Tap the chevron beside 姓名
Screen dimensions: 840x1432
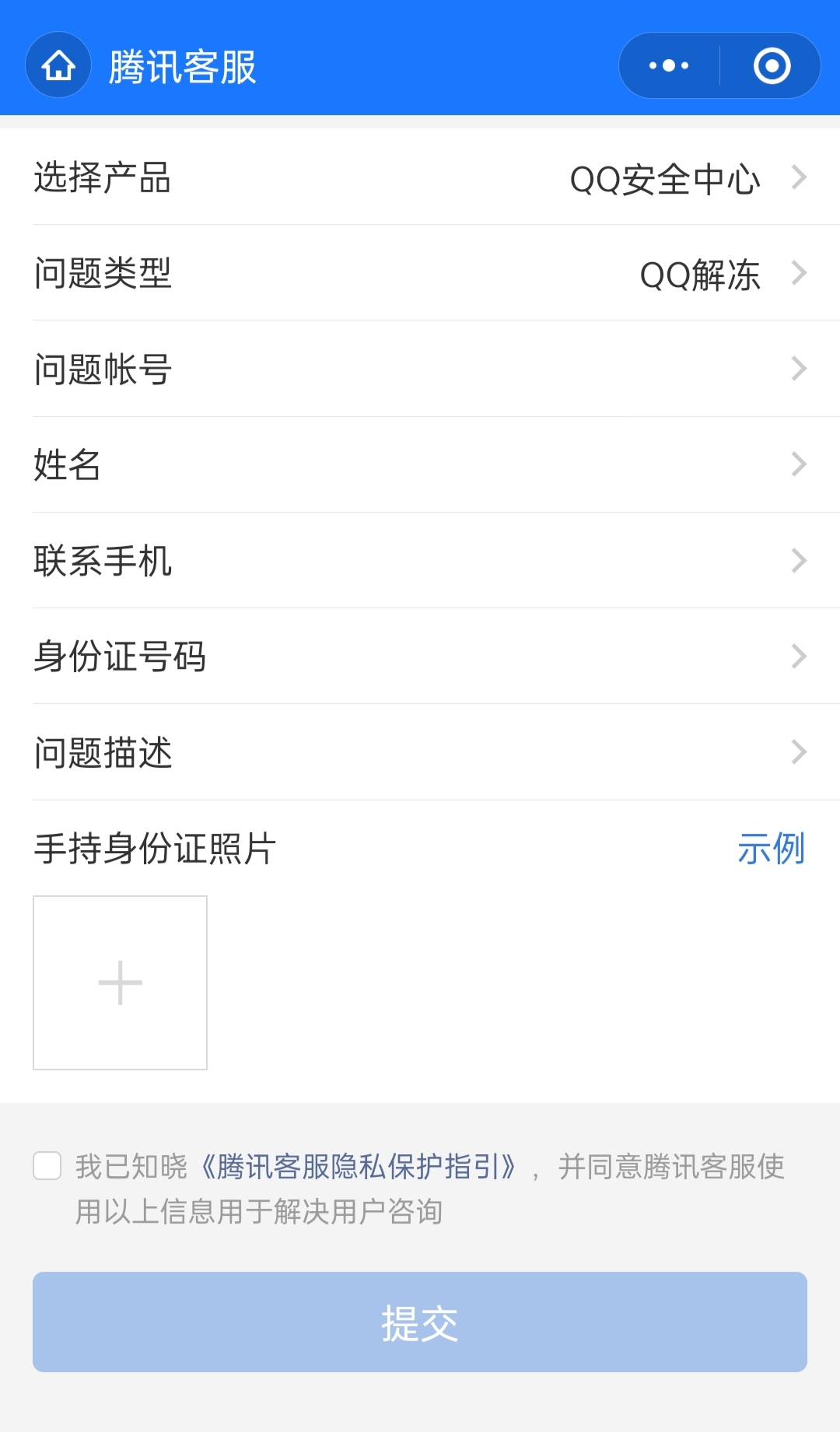[800, 465]
